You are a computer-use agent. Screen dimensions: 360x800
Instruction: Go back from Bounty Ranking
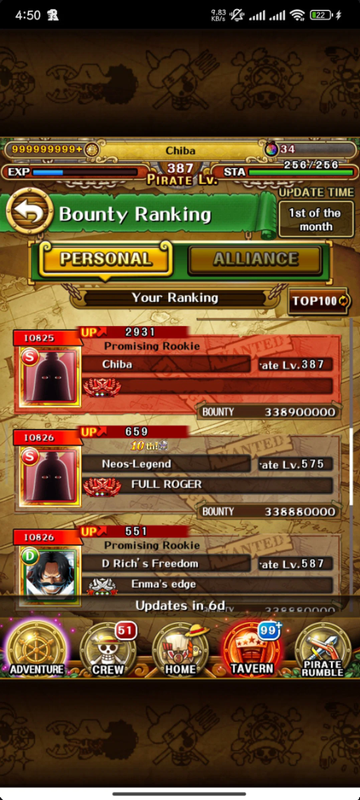[30, 211]
